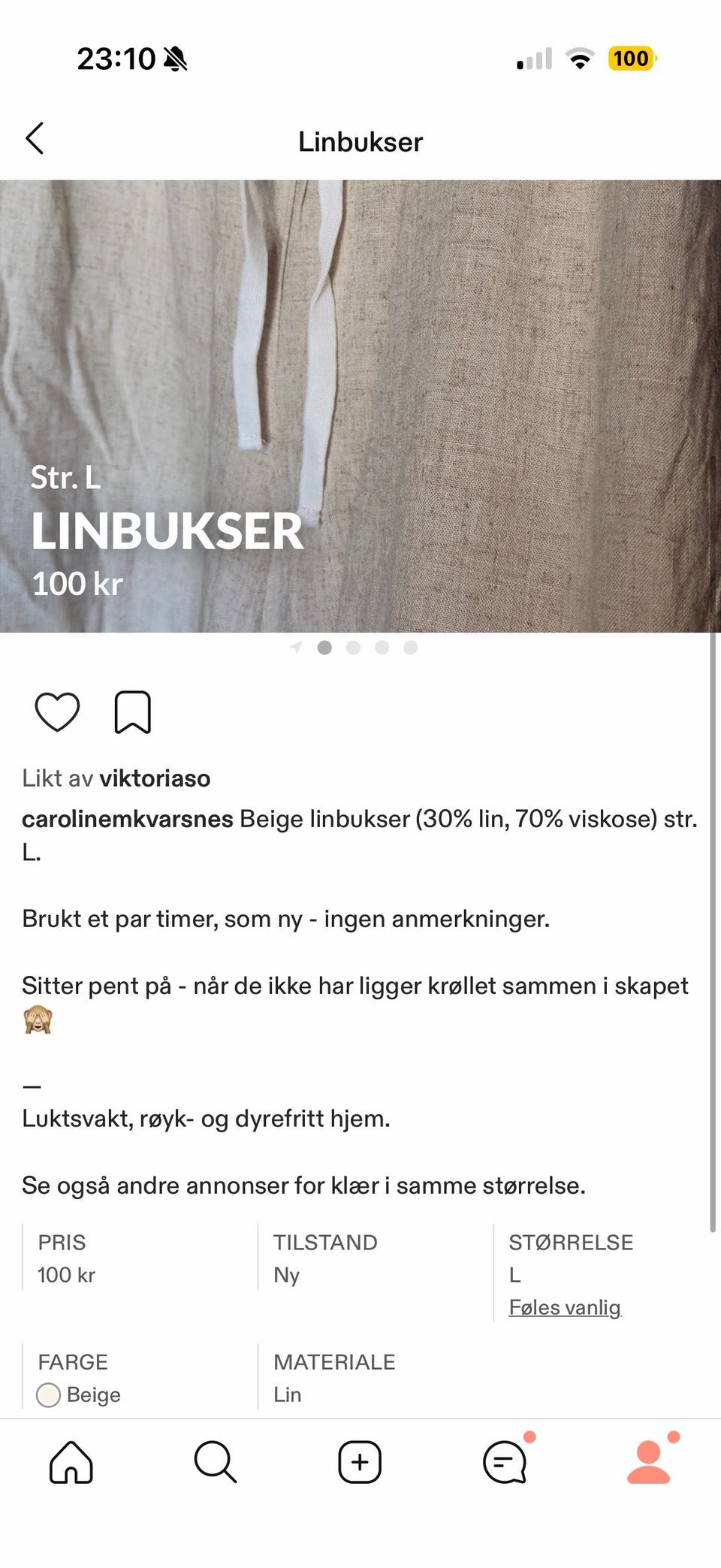
Task: Open the Føles vanlig size link
Action: pos(566,1307)
